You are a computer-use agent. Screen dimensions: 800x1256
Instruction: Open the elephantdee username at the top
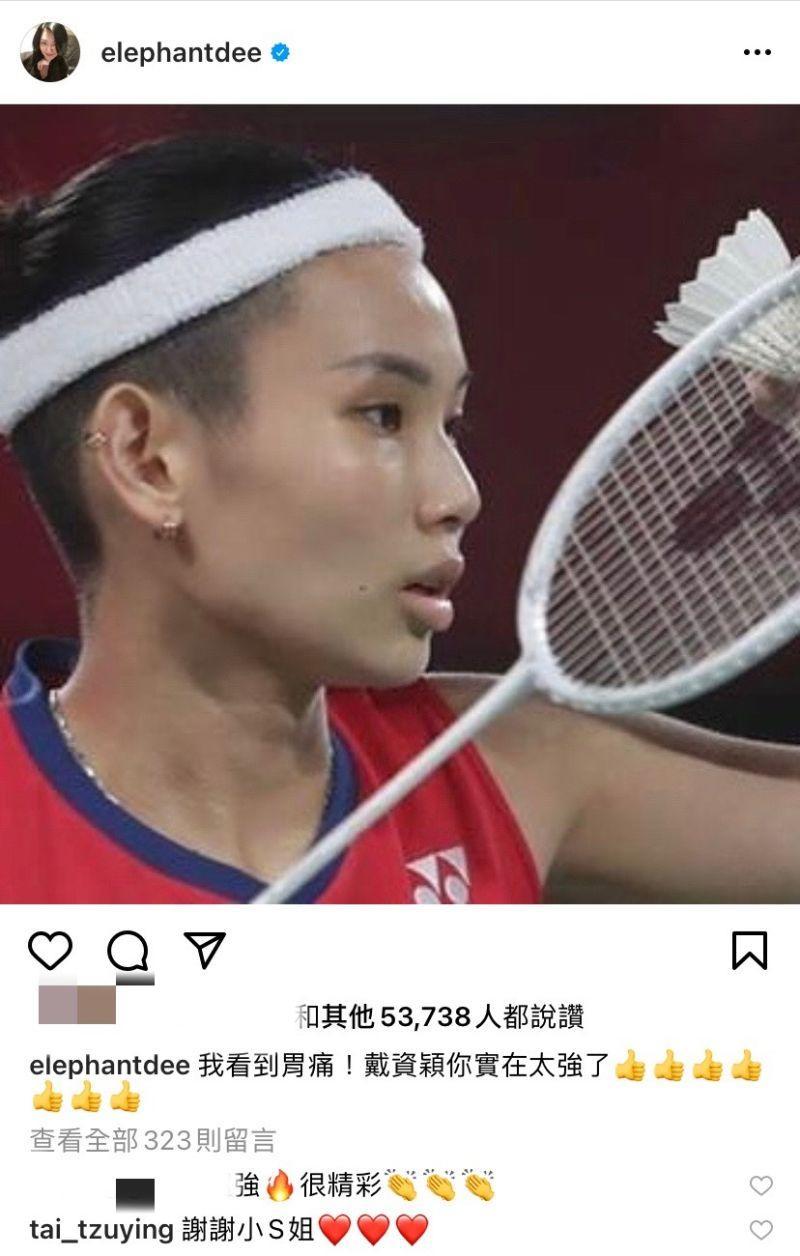181,53
